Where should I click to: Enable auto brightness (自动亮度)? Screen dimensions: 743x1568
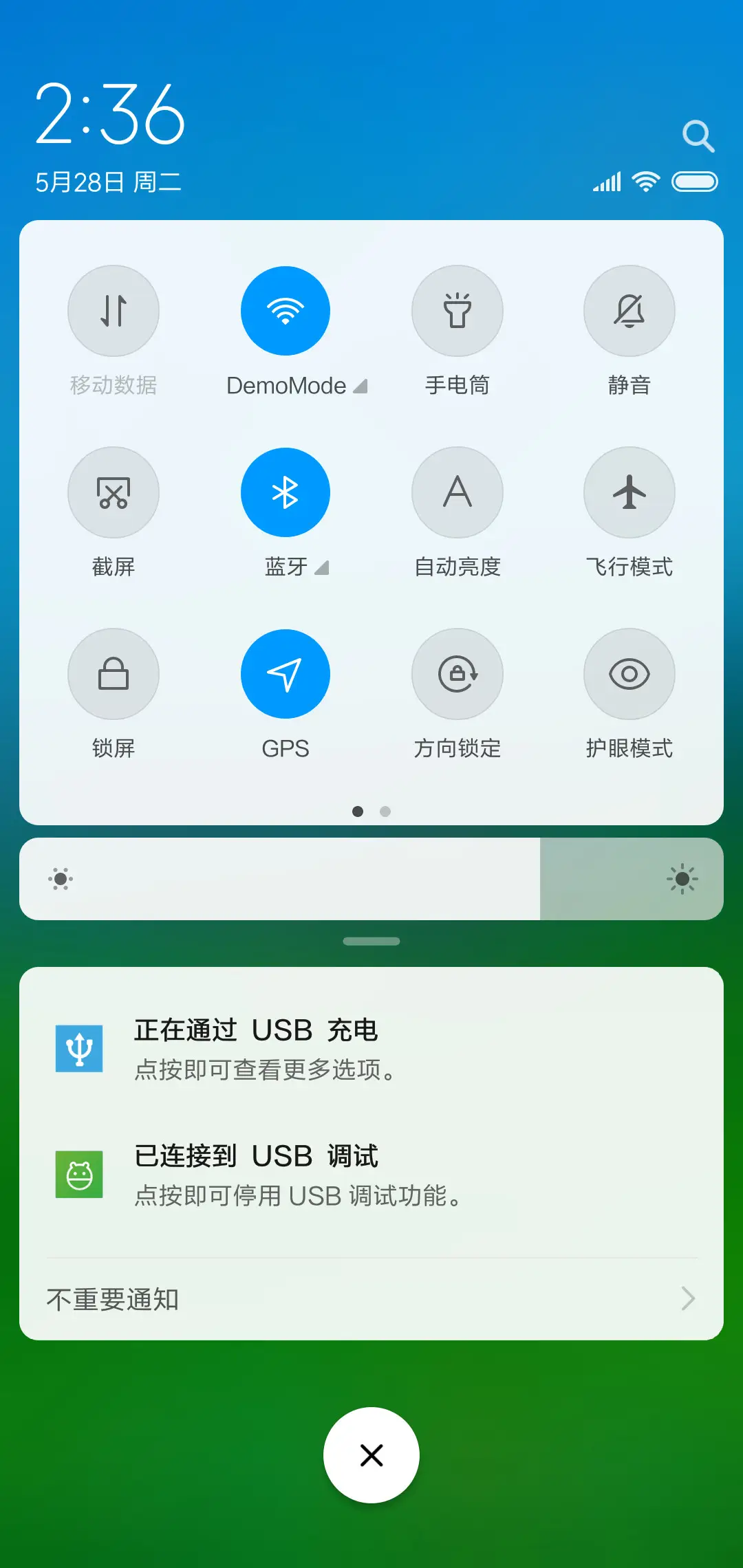point(457,492)
